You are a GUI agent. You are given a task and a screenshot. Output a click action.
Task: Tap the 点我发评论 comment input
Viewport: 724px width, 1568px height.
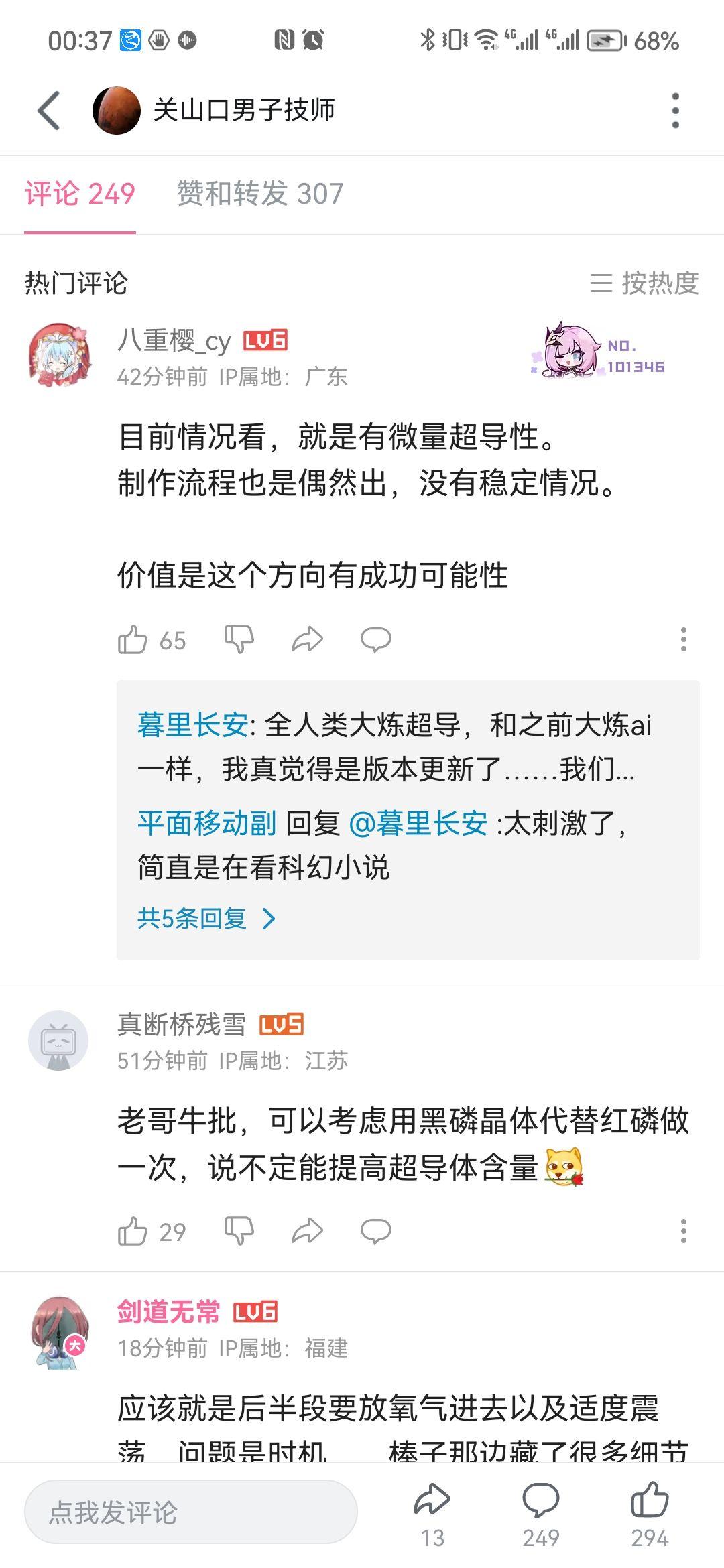click(x=191, y=1512)
